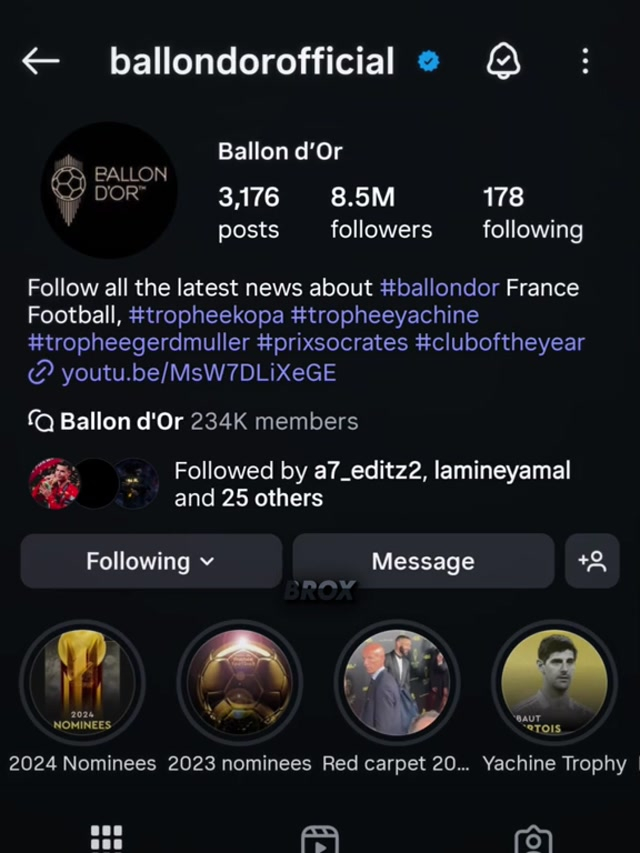Switch to the Reels tab

(x=319, y=838)
